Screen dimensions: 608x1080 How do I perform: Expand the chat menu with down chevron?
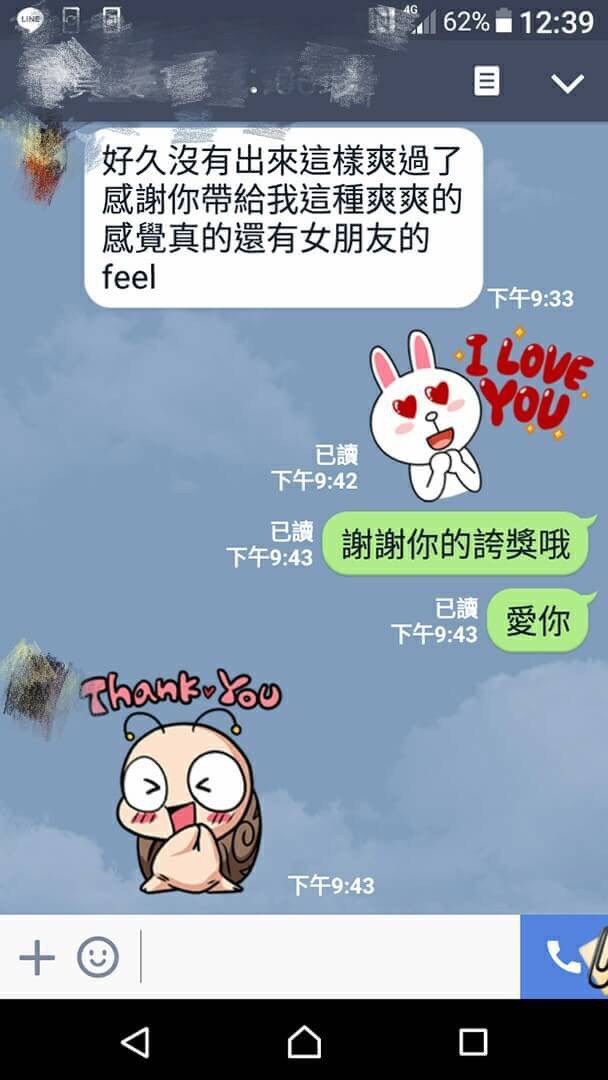click(567, 82)
